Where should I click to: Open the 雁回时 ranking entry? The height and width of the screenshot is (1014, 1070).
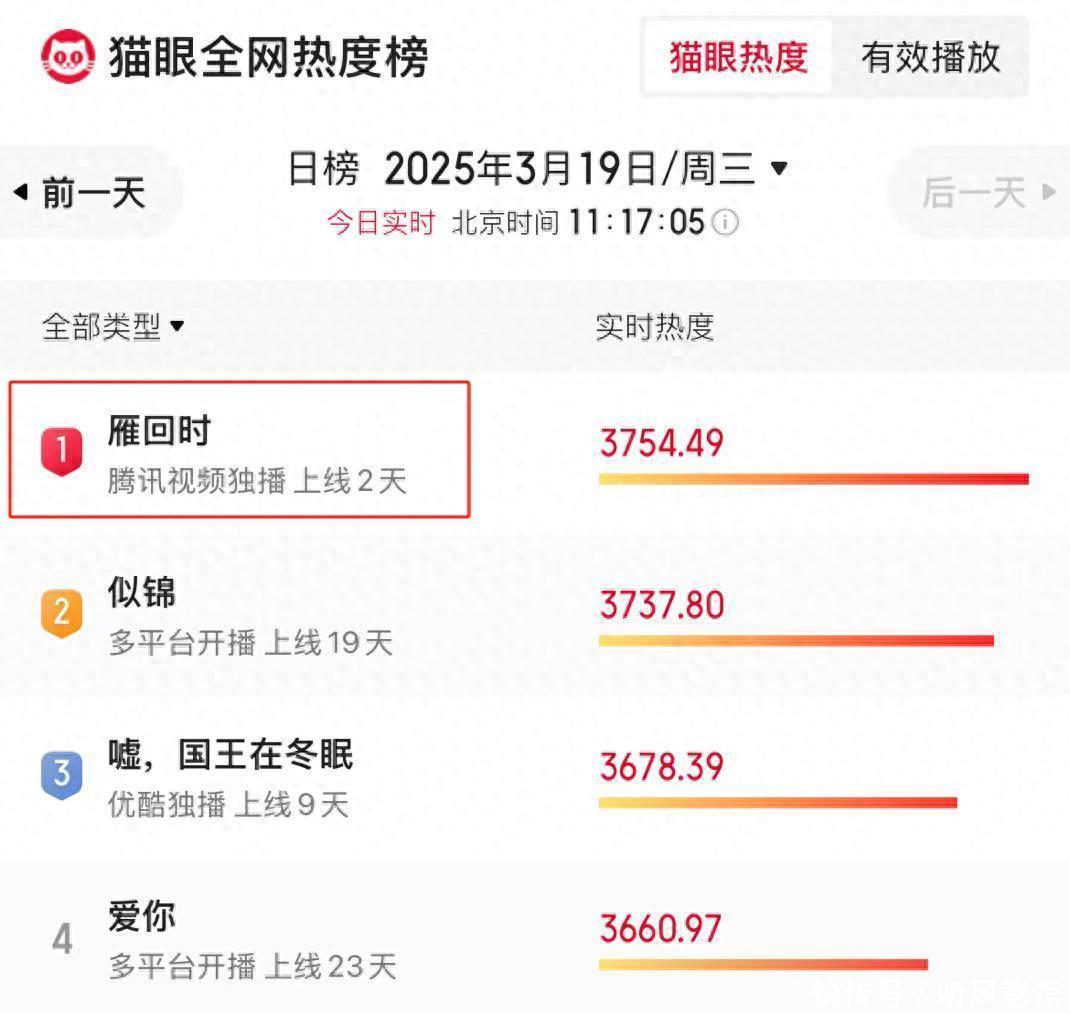tap(240, 450)
